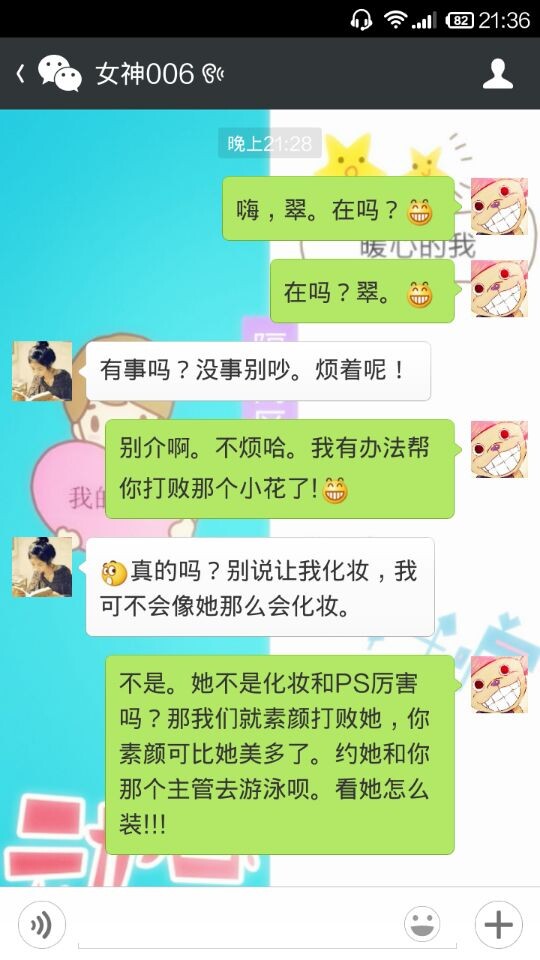Open the chat info profile icon
Screen dimensions: 540x960
pyautogui.click(x=498, y=74)
